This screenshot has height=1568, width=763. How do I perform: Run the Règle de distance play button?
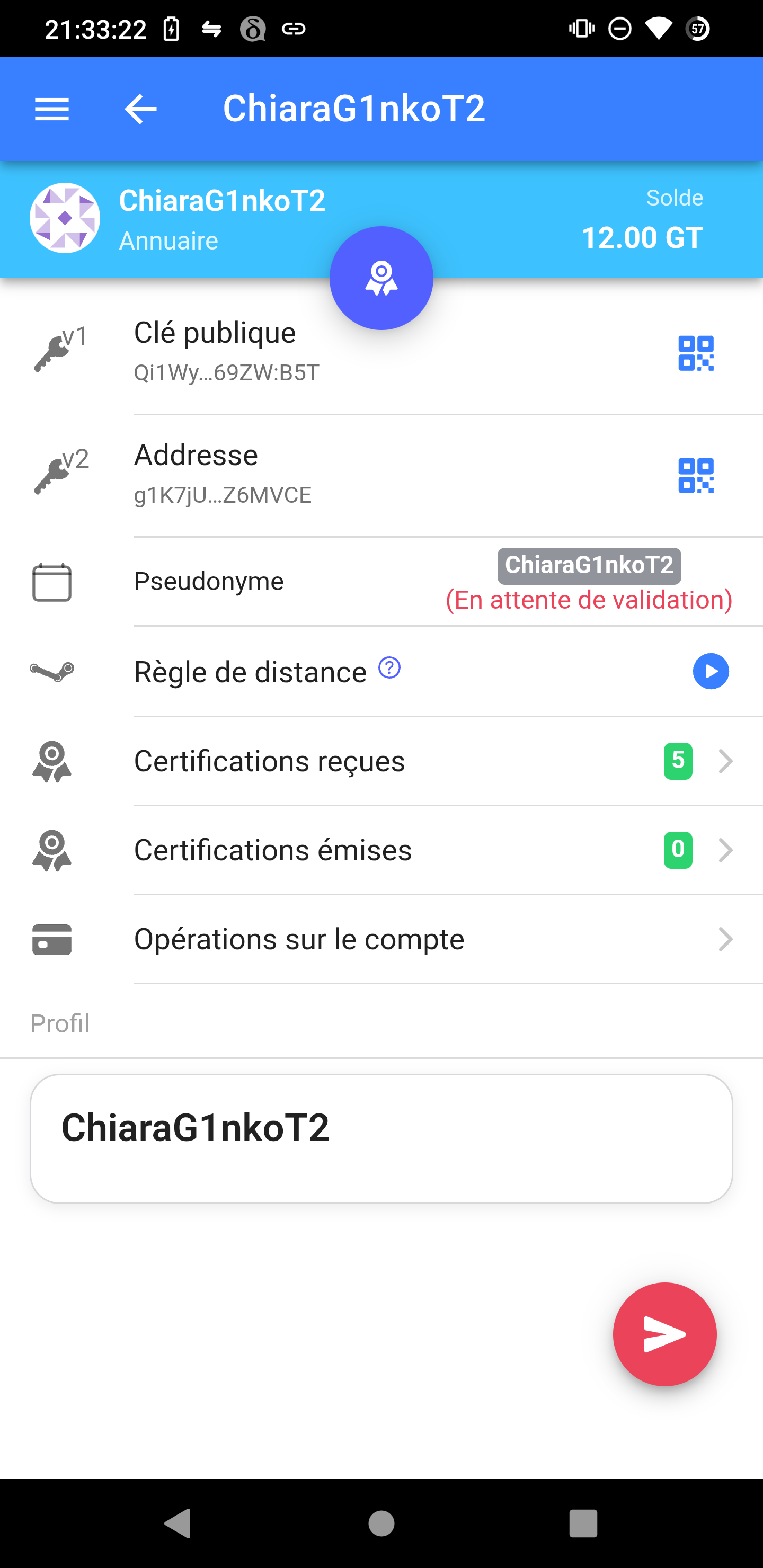710,671
